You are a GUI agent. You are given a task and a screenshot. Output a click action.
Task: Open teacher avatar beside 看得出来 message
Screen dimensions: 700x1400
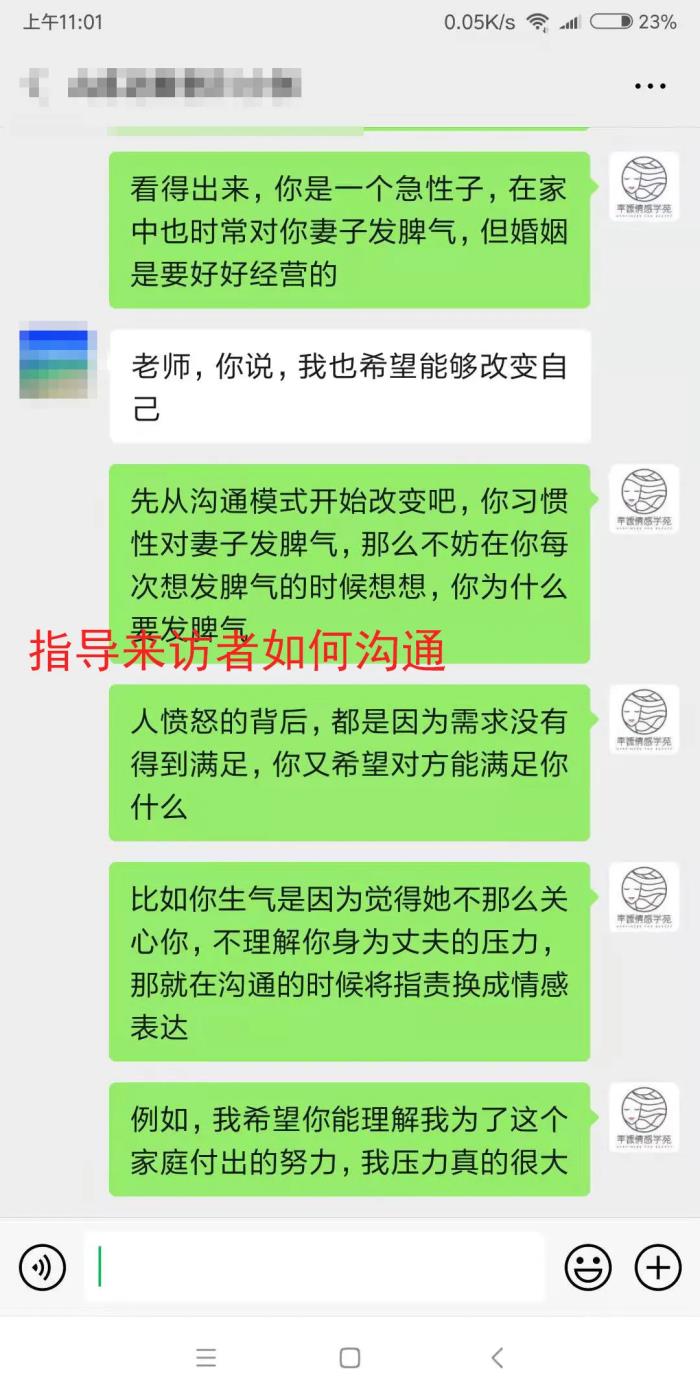click(644, 187)
